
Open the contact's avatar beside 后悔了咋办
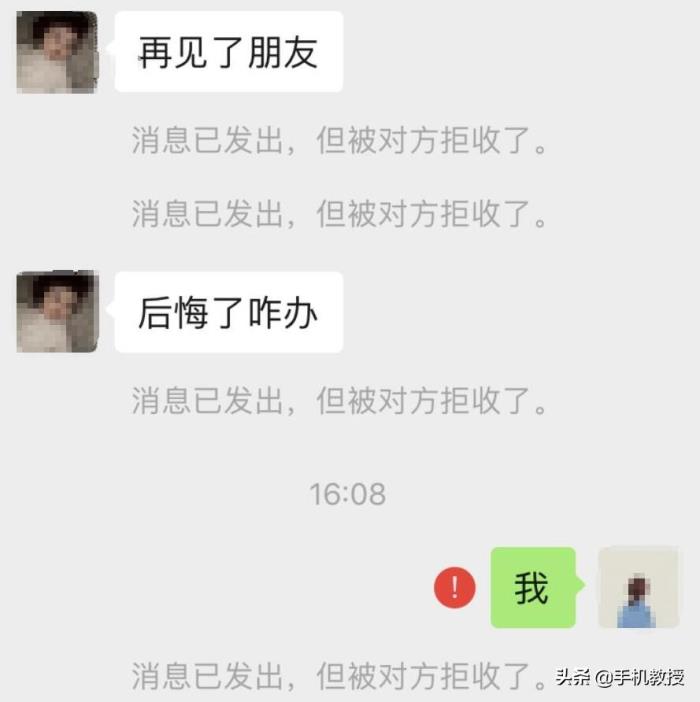(57, 311)
